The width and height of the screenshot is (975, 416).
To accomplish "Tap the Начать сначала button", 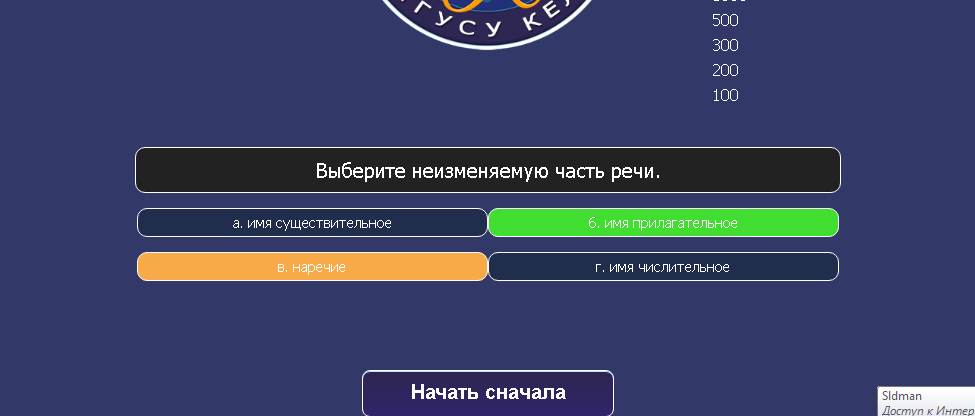I will pyautogui.click(x=488, y=392).
